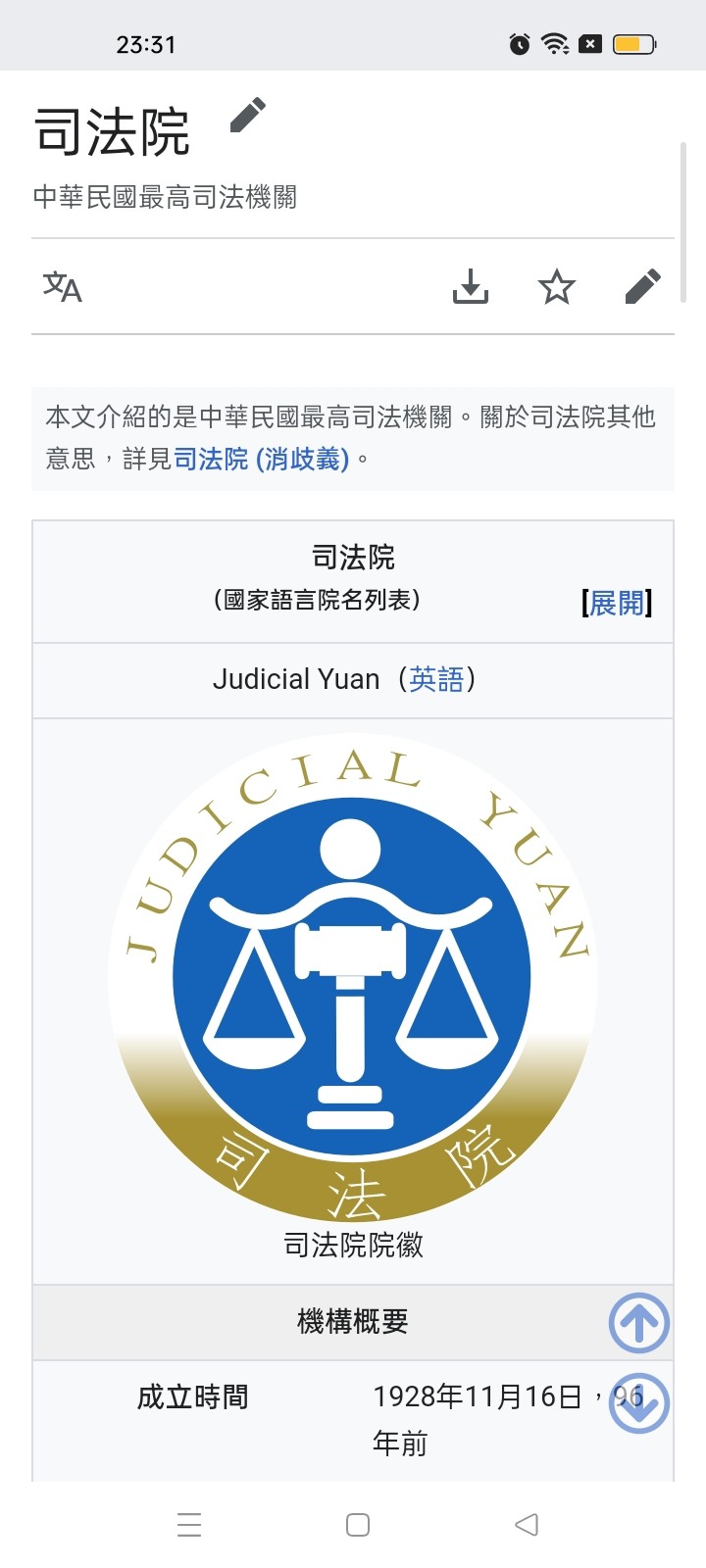The height and width of the screenshot is (1568, 706).
Task: Open 司法院 (消歧義) disambiguation link
Action: click(262, 459)
